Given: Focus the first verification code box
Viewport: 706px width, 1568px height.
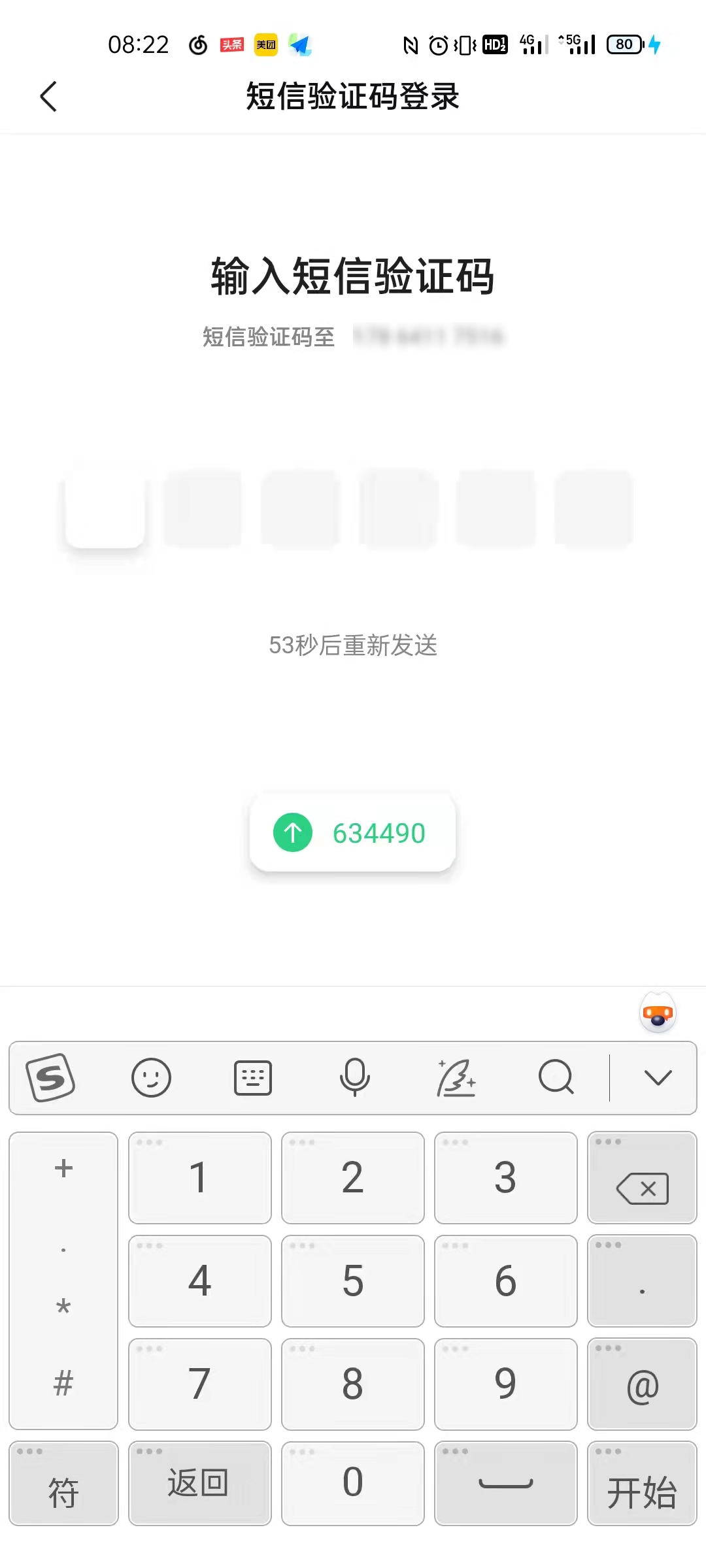Looking at the screenshot, I should point(105,508).
